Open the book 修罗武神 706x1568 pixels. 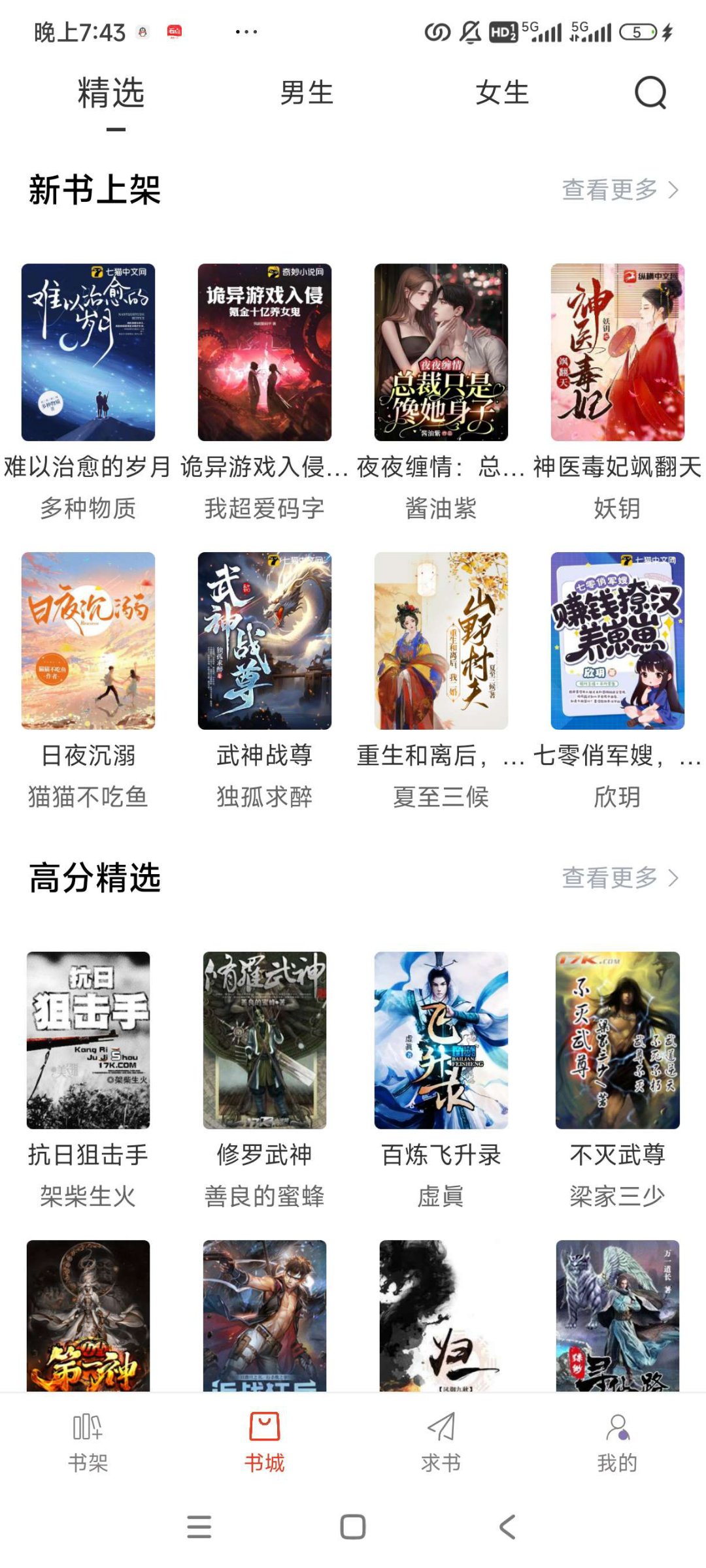pyautogui.click(x=265, y=1040)
